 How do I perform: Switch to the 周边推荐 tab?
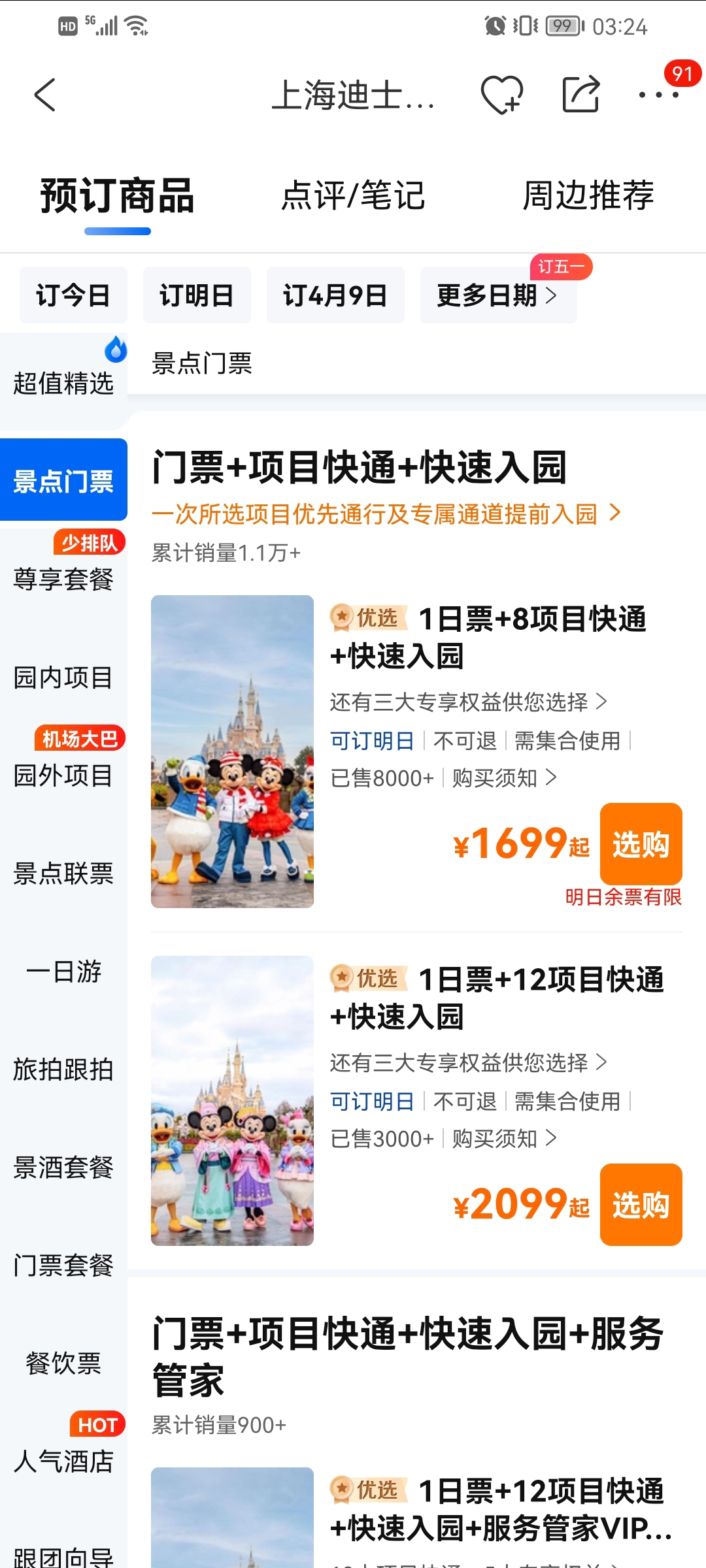[588, 195]
